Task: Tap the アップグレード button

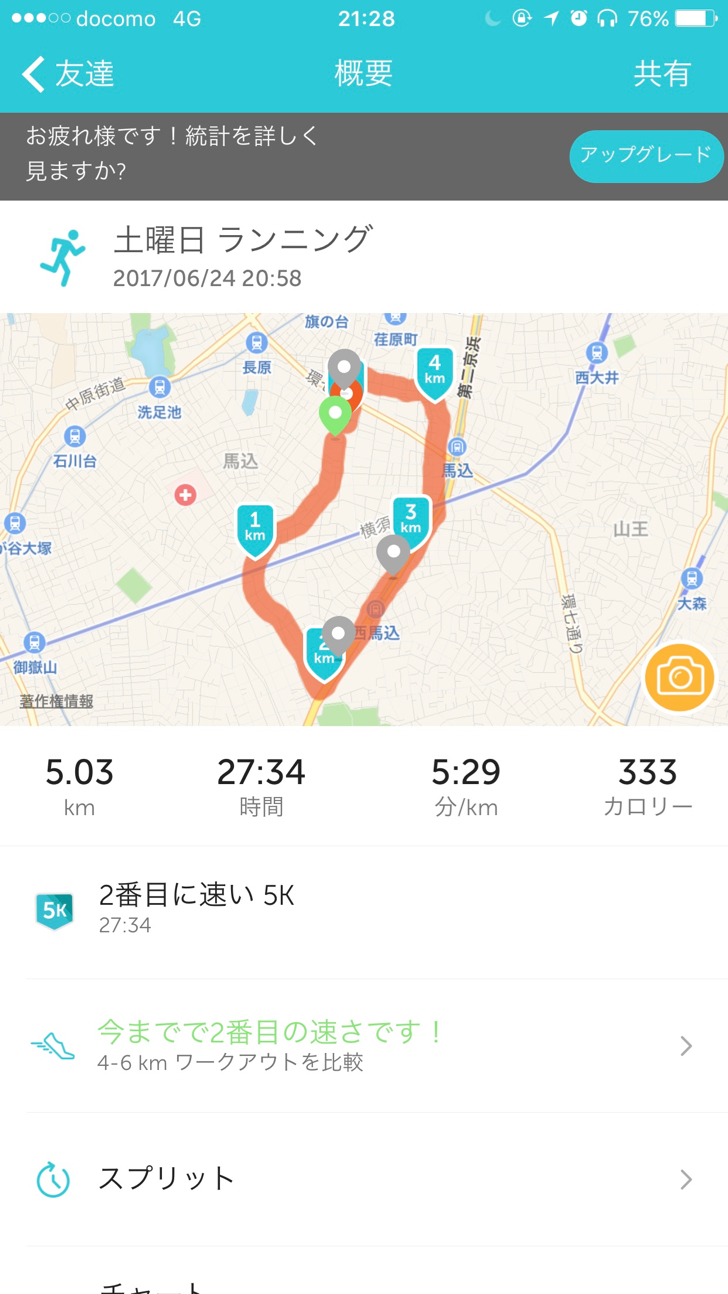Action: (646, 155)
